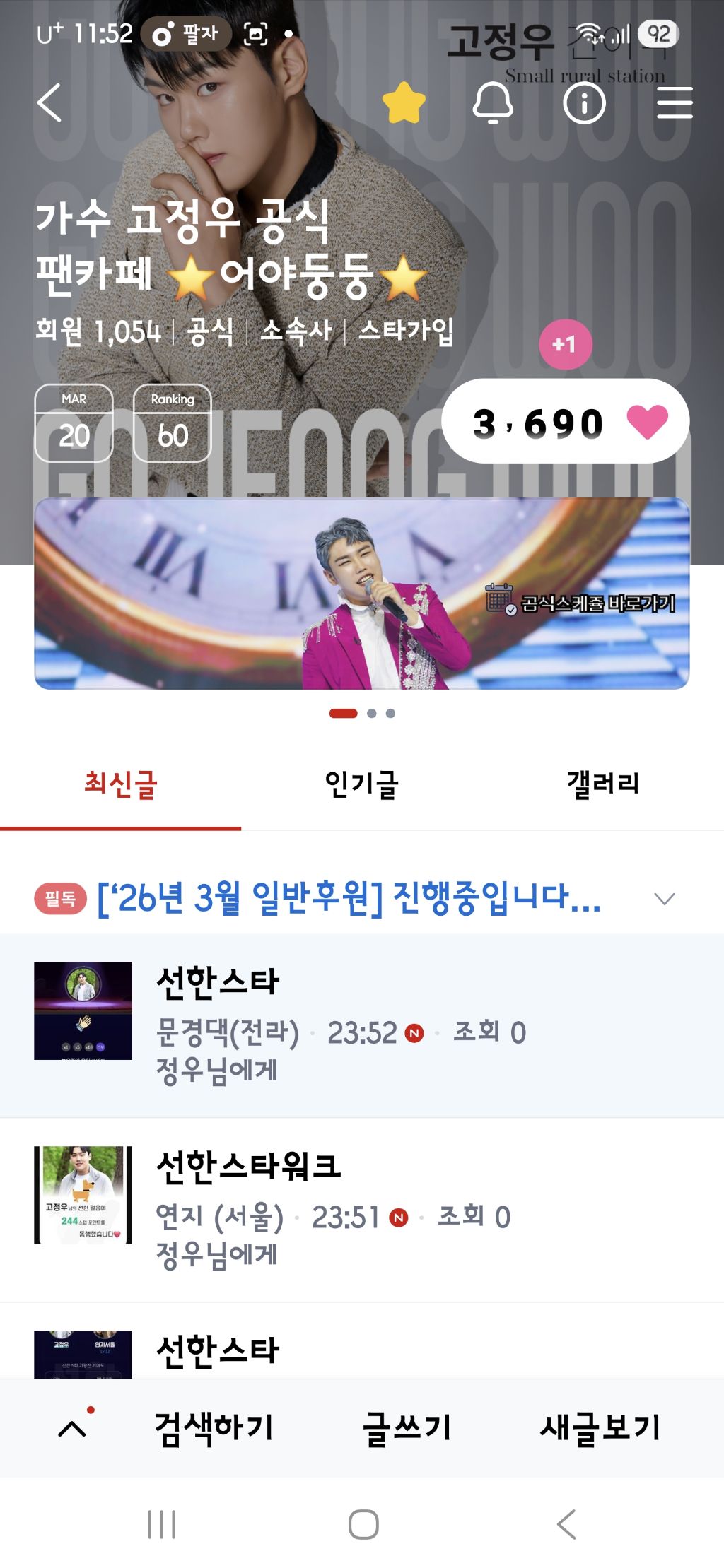724x1568 pixels.
Task: Switch to the 갤러리 tab
Action: tap(603, 784)
